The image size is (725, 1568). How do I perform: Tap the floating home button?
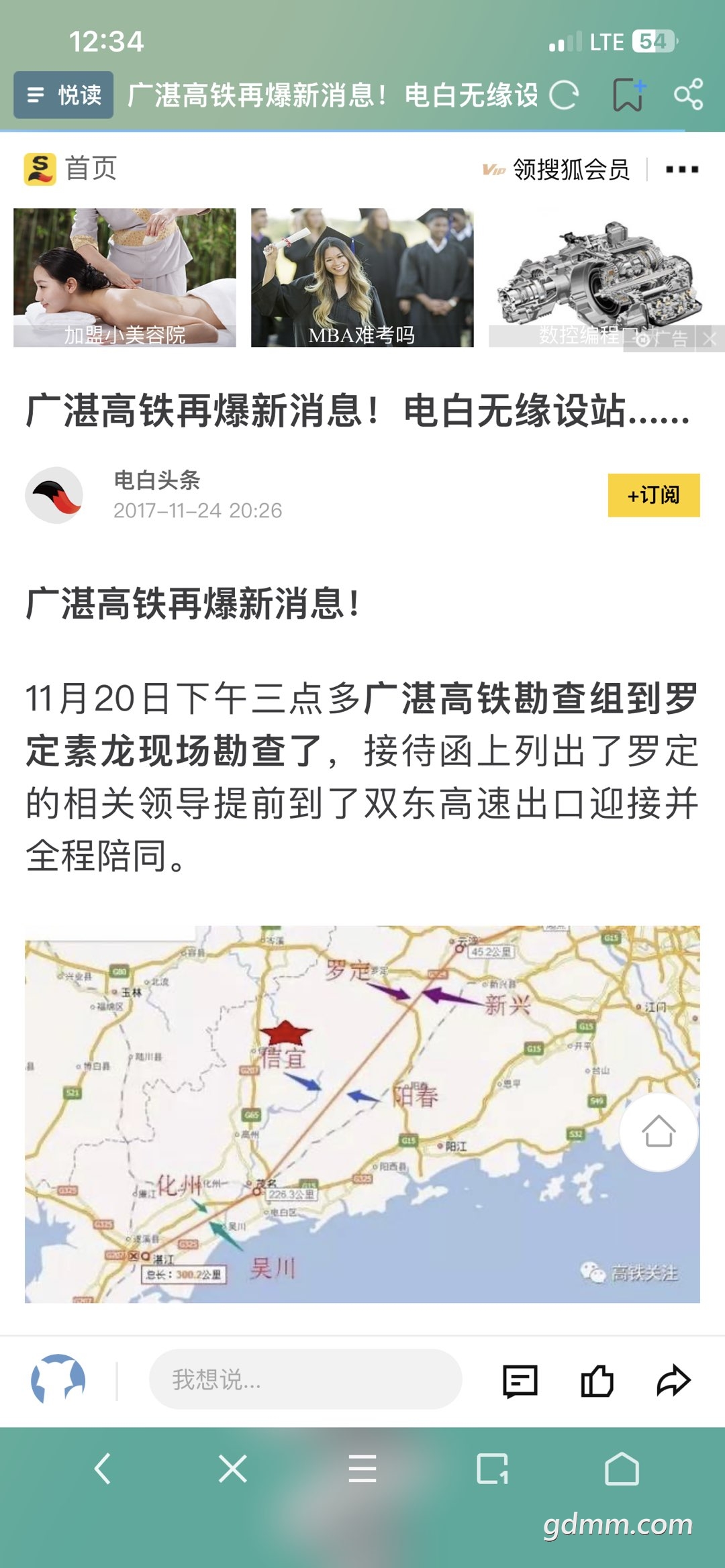coord(659,1132)
